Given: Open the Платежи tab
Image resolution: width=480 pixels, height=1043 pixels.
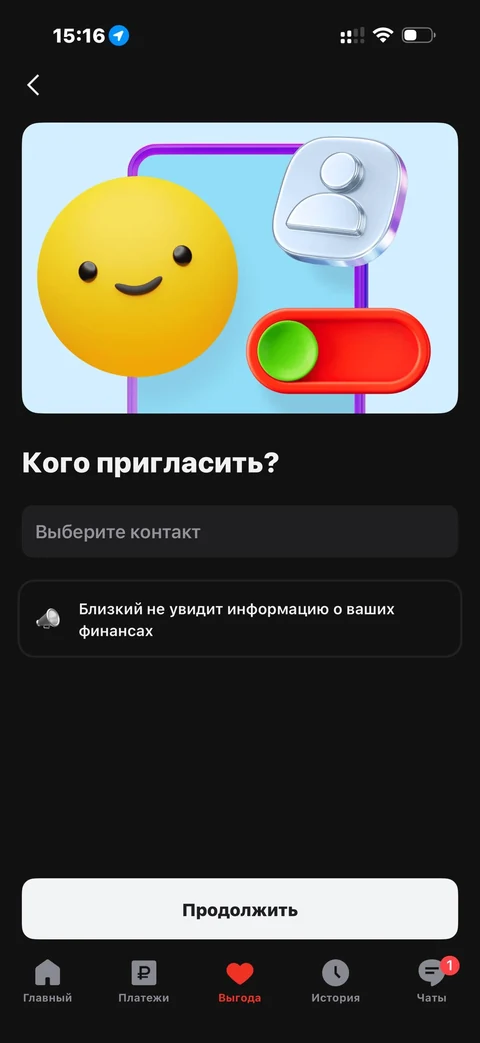Looking at the screenshot, I should click(x=144, y=982).
